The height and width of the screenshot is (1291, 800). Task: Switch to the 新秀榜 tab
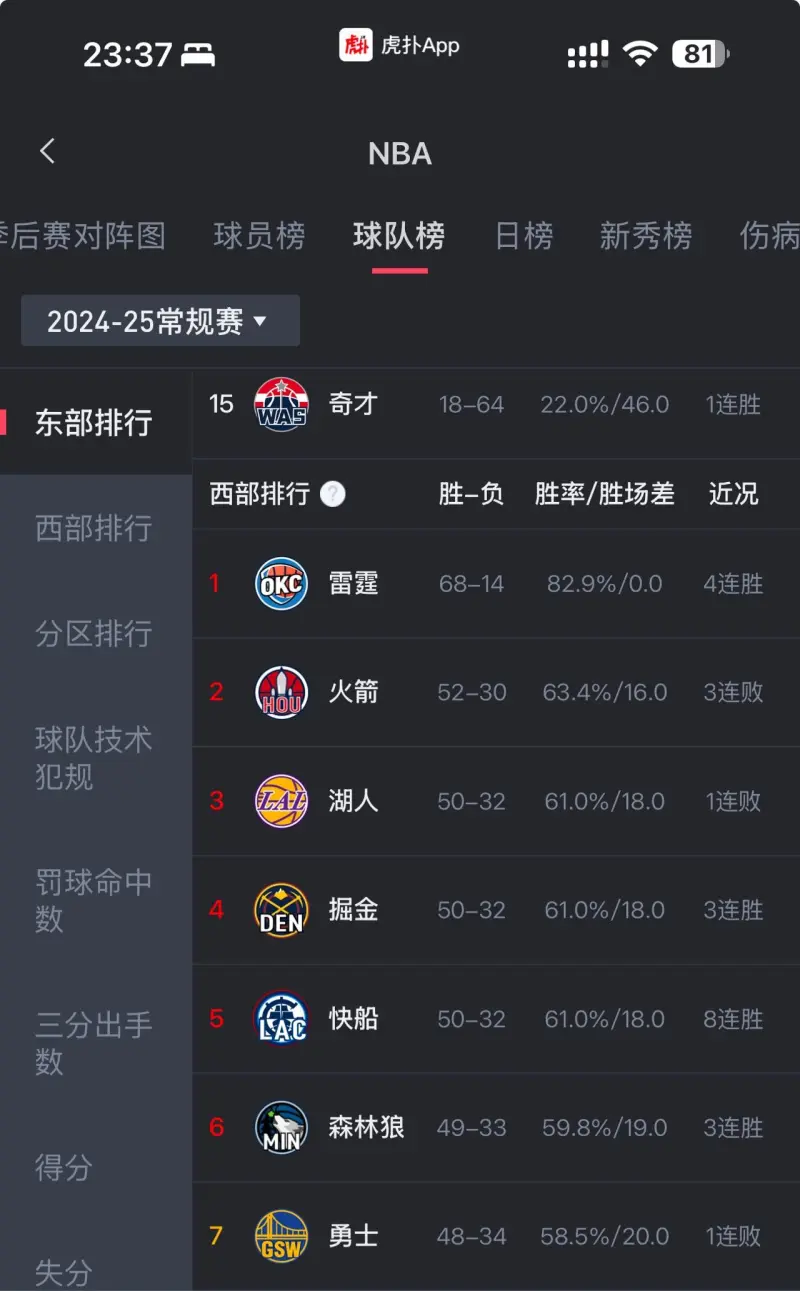coord(645,236)
